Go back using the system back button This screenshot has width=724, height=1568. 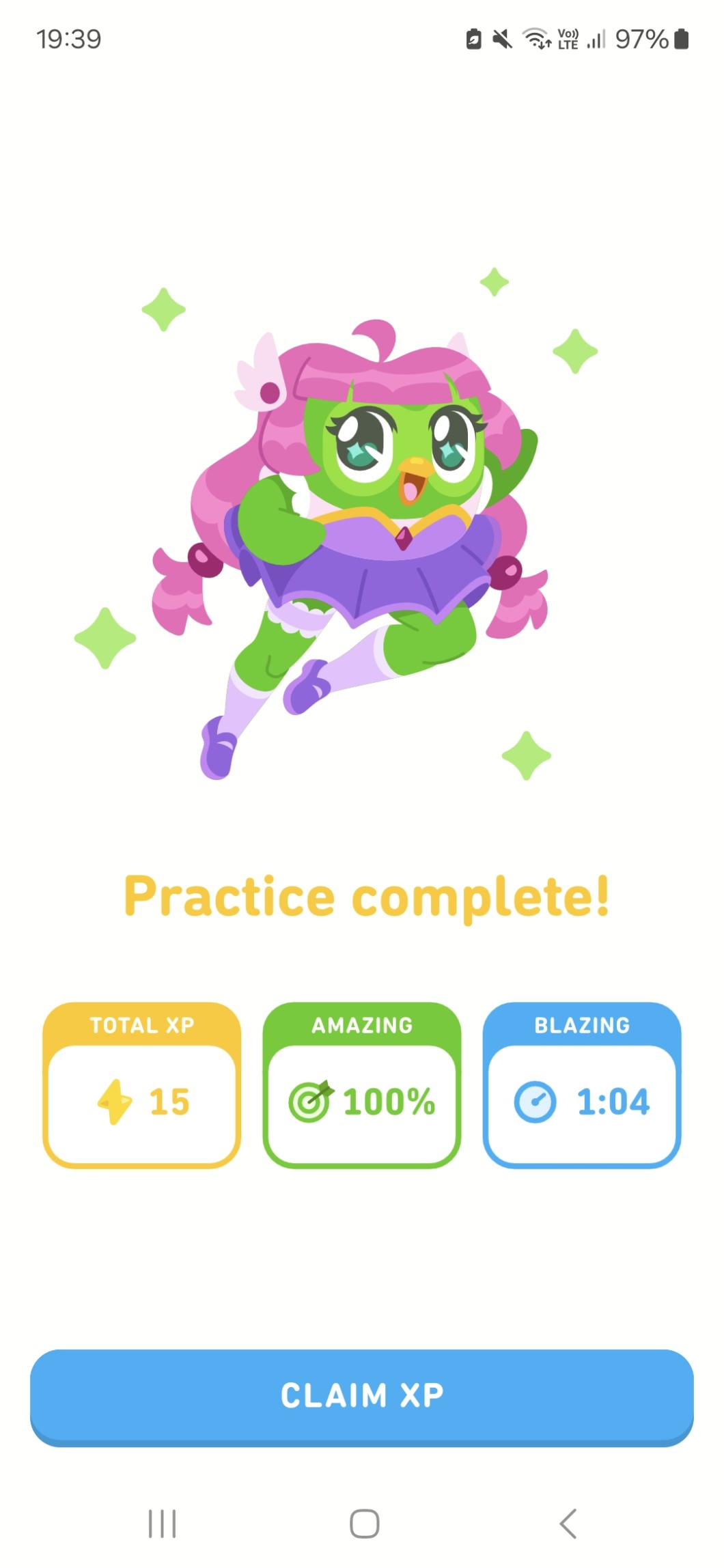point(568,1524)
